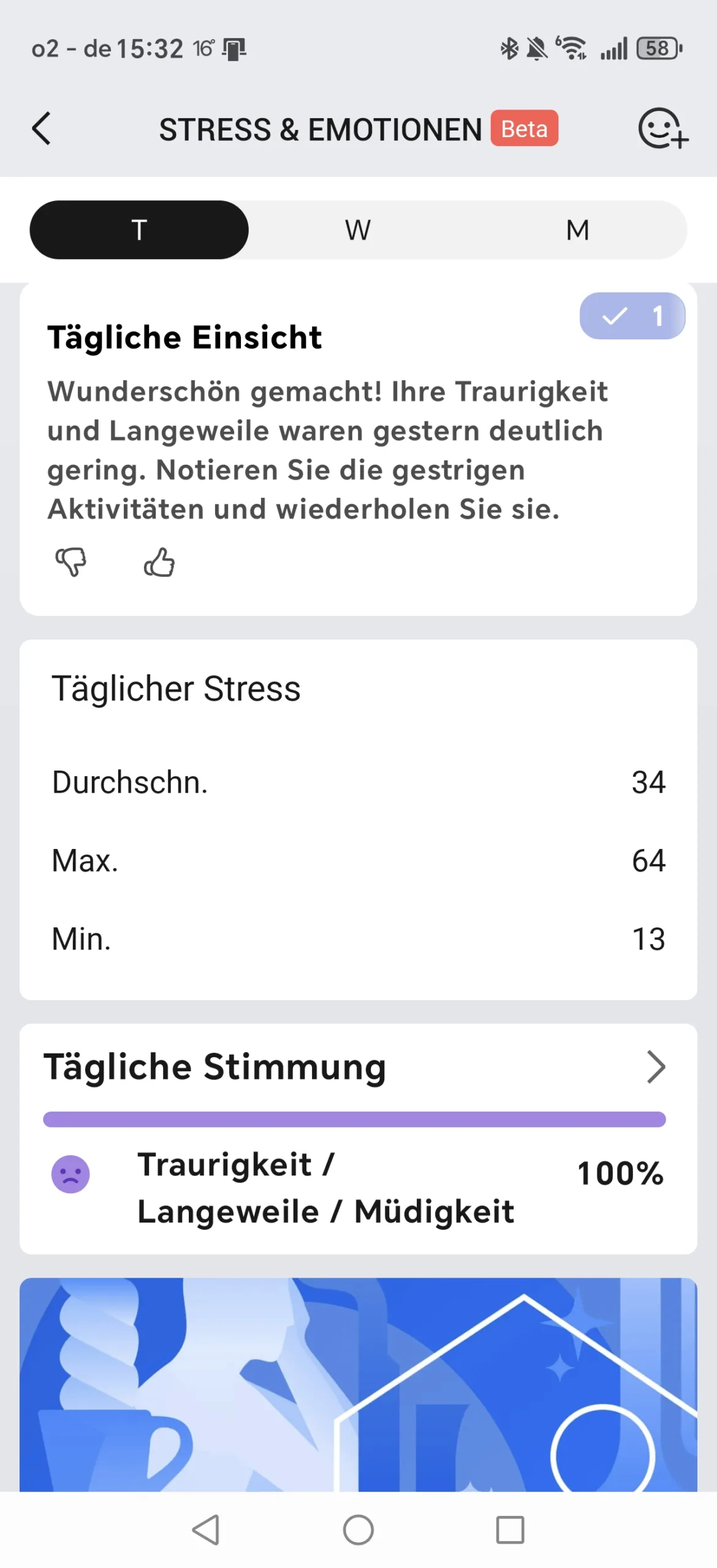Open the recent apps overview

point(510,1529)
